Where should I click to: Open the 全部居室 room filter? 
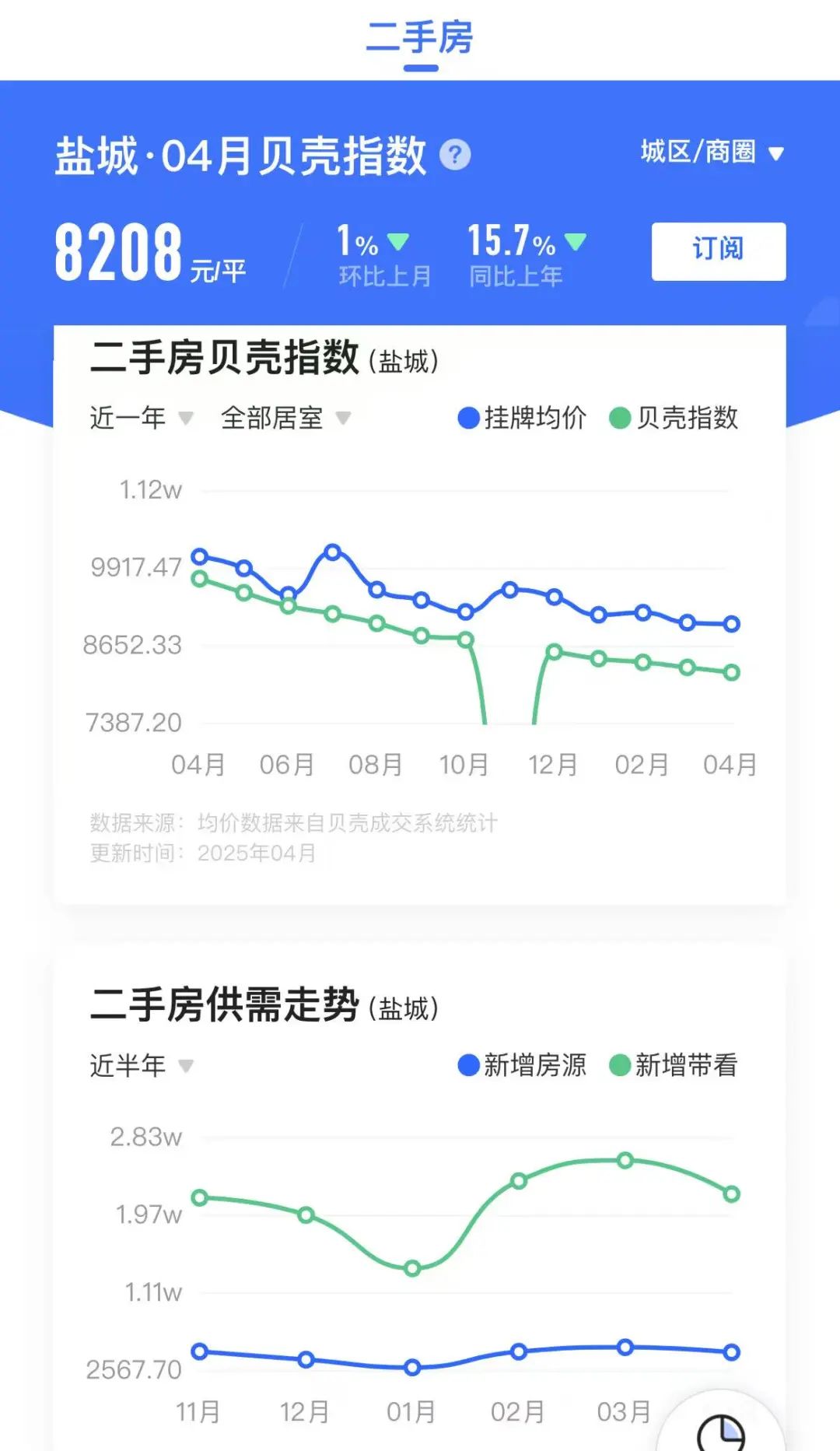285,419
